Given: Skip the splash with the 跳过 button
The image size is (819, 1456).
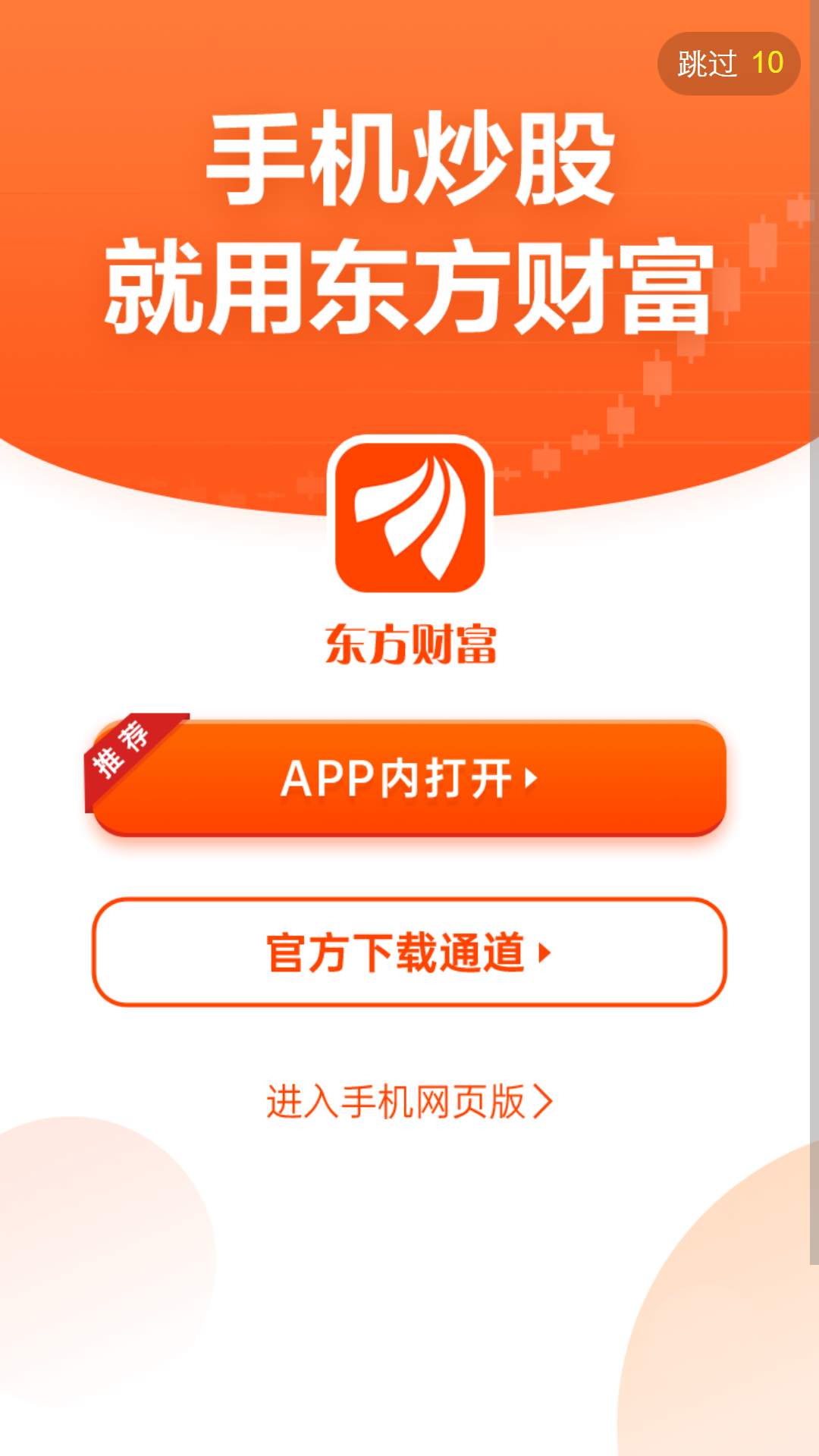Looking at the screenshot, I should click(729, 64).
